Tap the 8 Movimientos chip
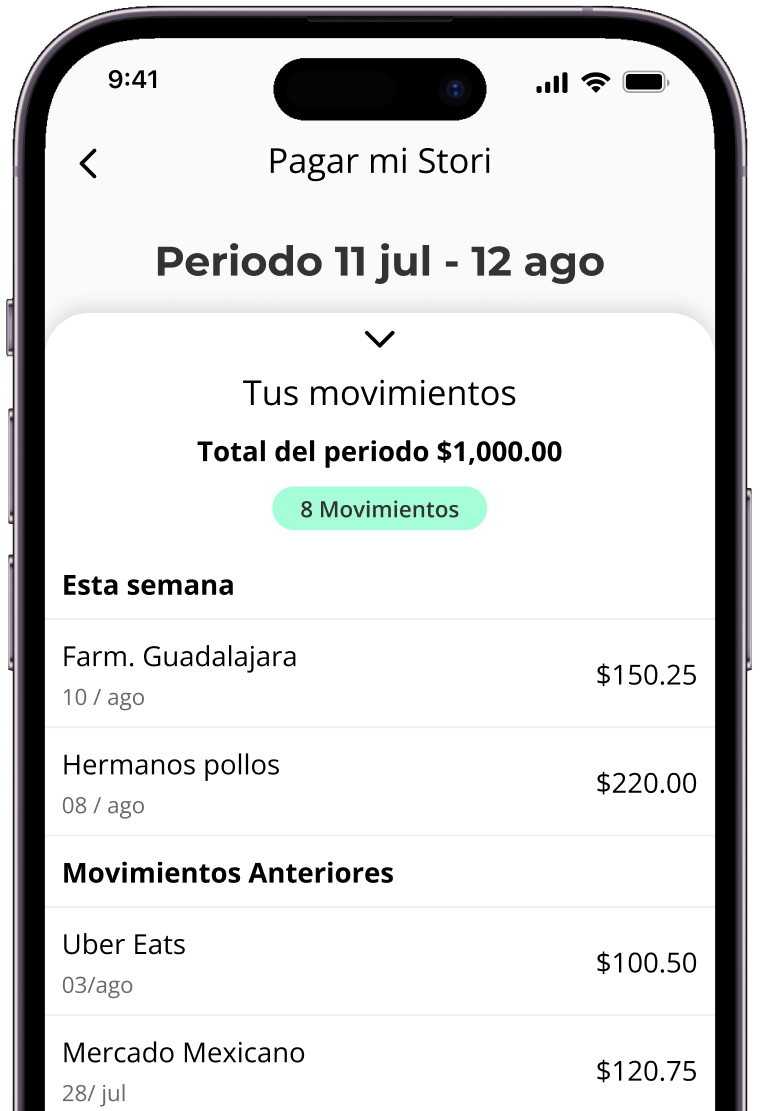Screen dimensions: 760x1111 (x=380, y=509)
